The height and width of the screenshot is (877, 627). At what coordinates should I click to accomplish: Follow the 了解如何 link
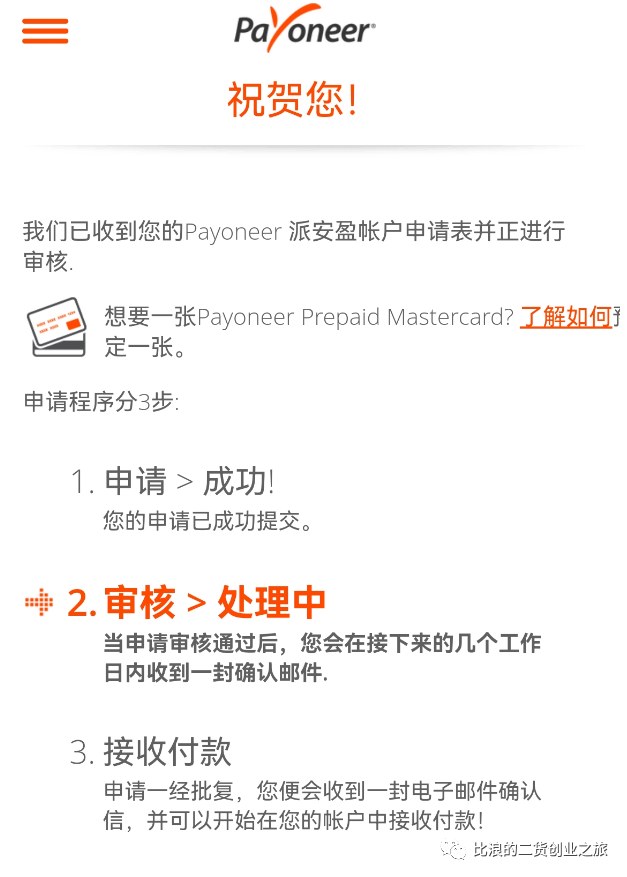coord(565,318)
